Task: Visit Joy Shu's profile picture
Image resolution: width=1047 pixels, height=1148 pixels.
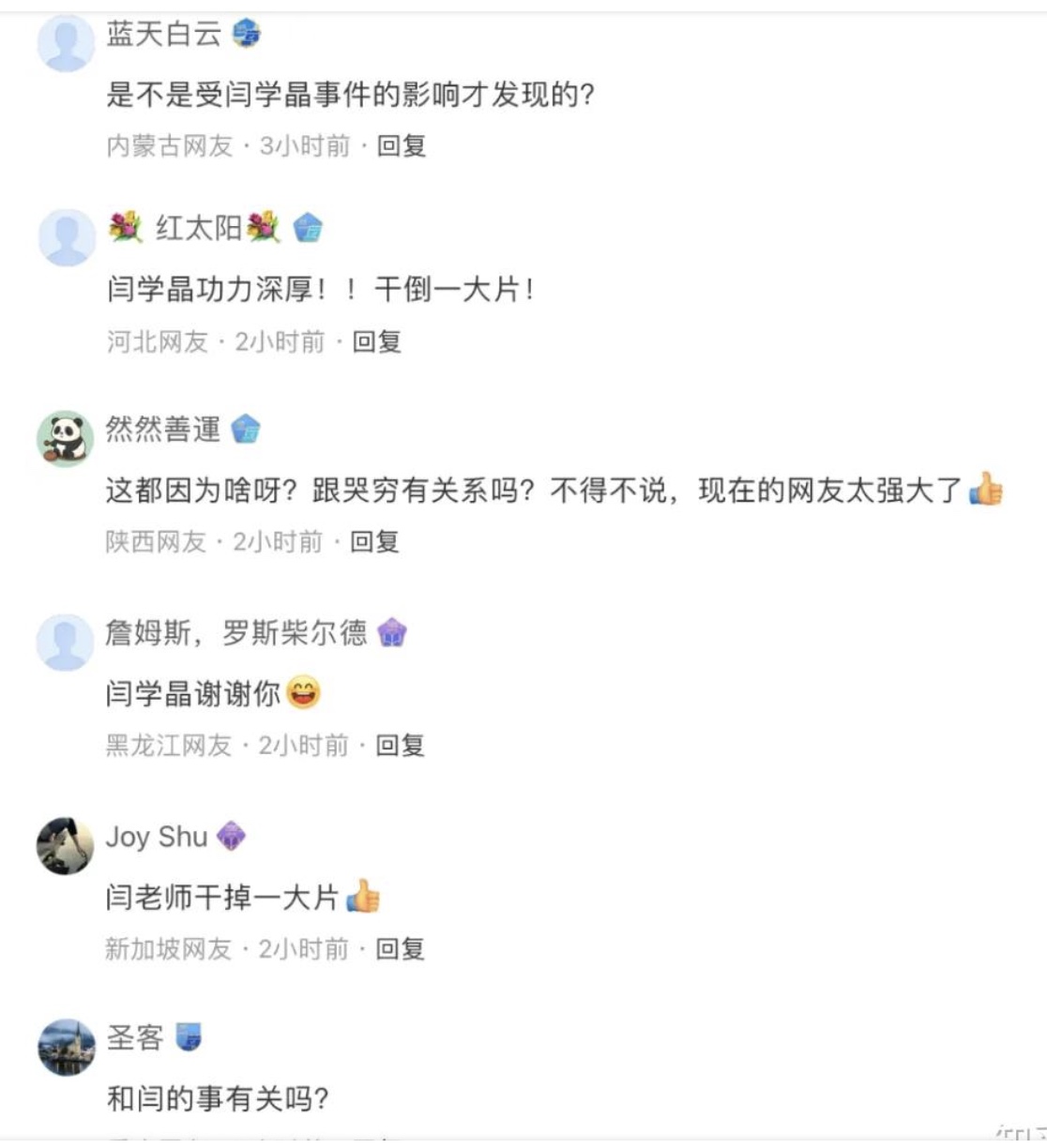Action: [66, 845]
